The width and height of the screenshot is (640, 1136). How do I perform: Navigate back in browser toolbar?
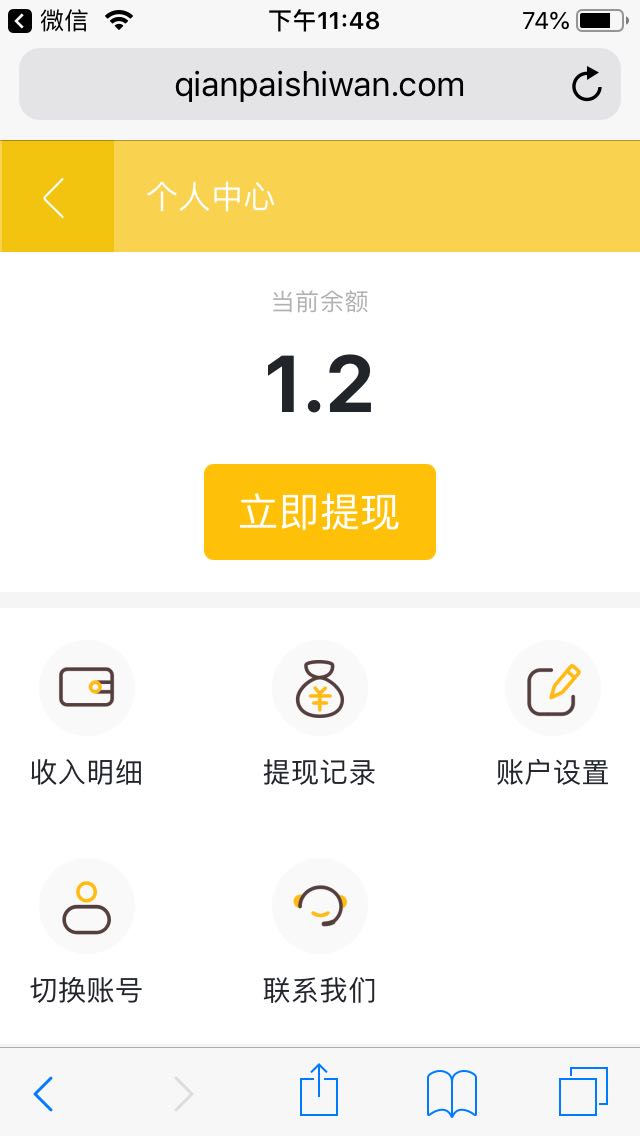[x=43, y=1093]
